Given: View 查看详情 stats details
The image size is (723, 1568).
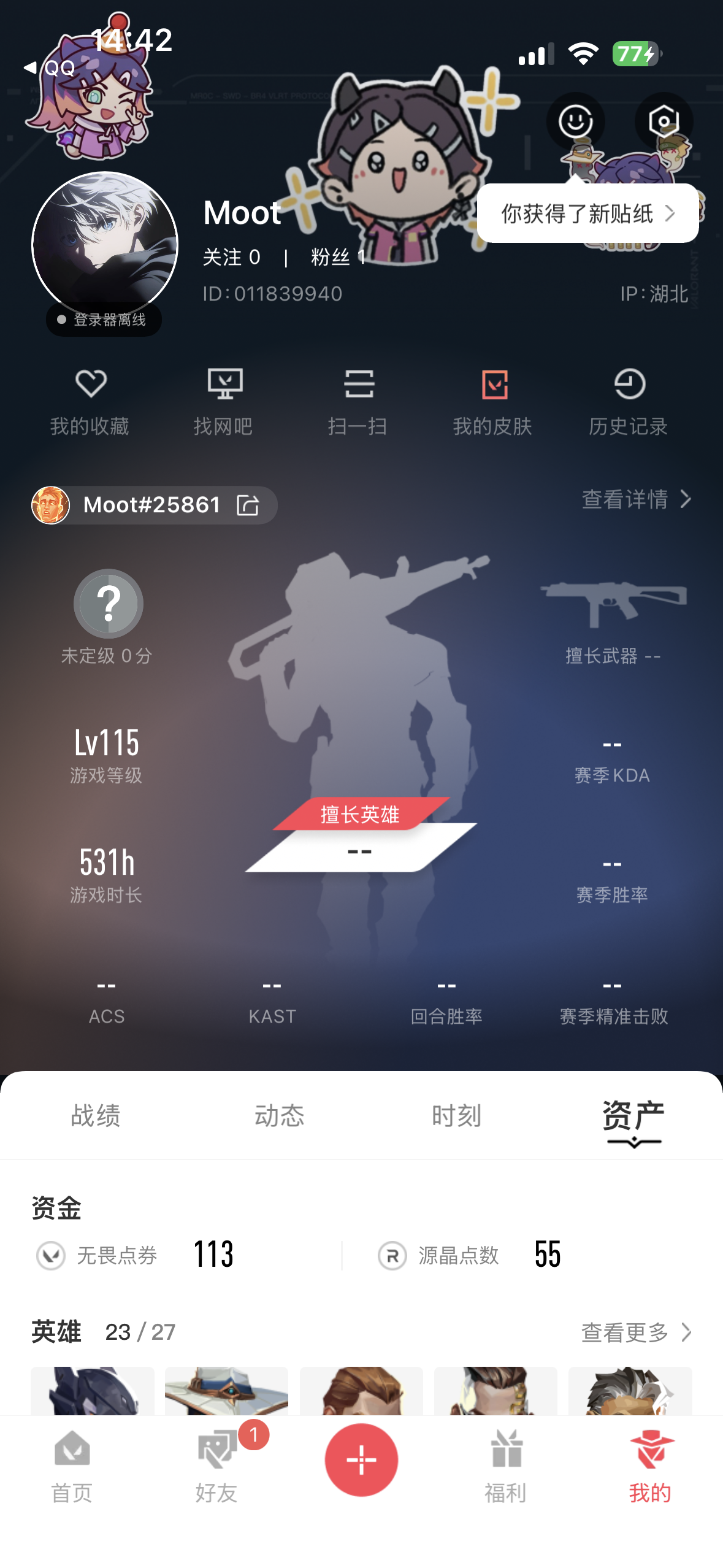Looking at the screenshot, I should point(637,499).
